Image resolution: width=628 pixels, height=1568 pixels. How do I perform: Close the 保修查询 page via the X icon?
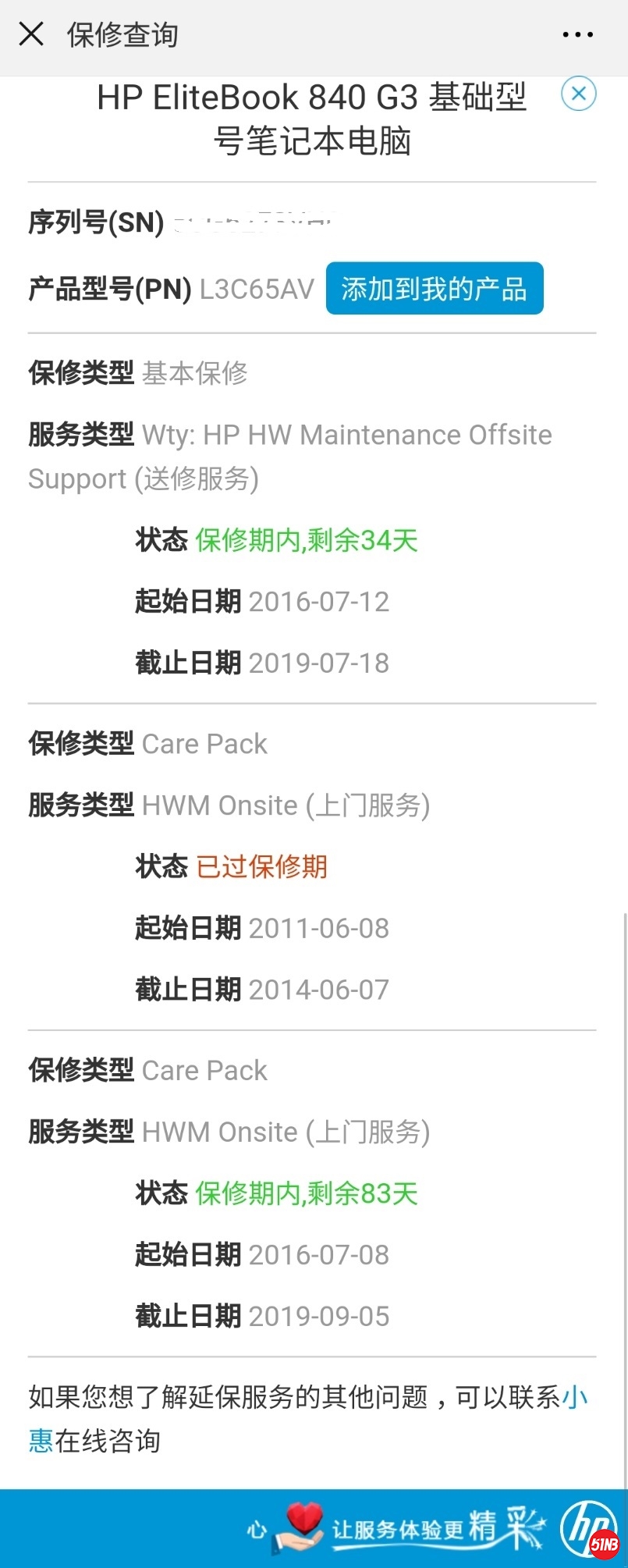[x=31, y=34]
